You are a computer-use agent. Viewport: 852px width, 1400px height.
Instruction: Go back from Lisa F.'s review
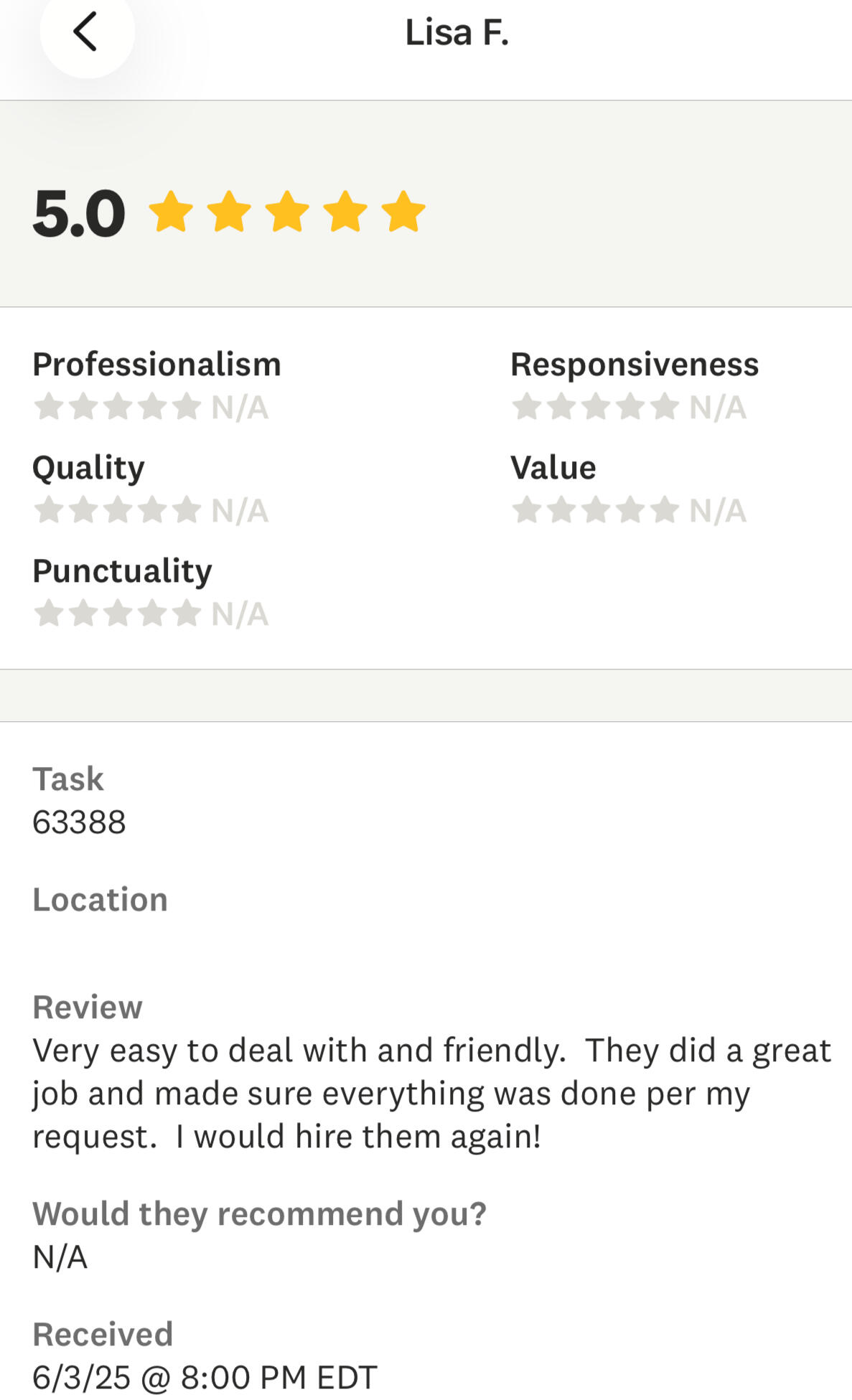86,32
